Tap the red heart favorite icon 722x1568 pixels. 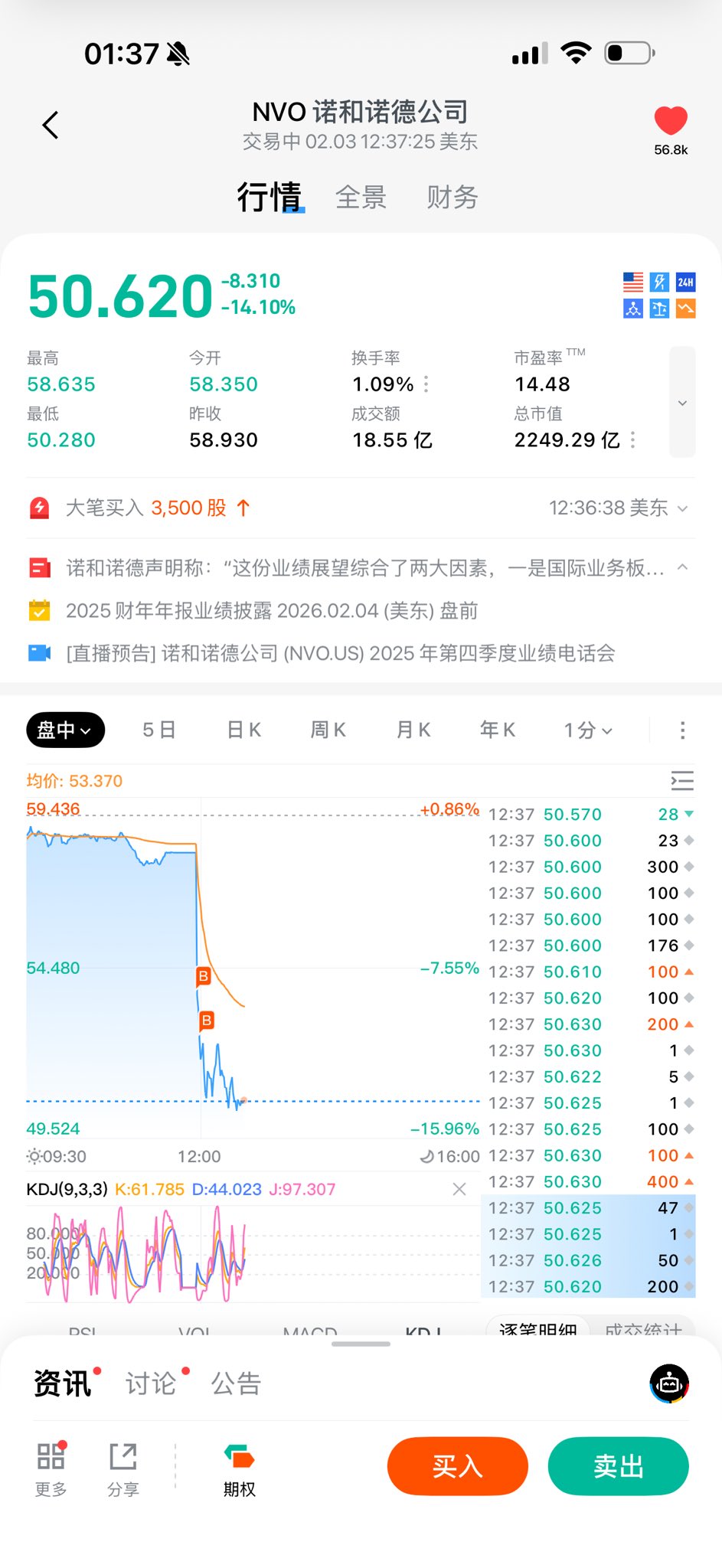point(671,121)
